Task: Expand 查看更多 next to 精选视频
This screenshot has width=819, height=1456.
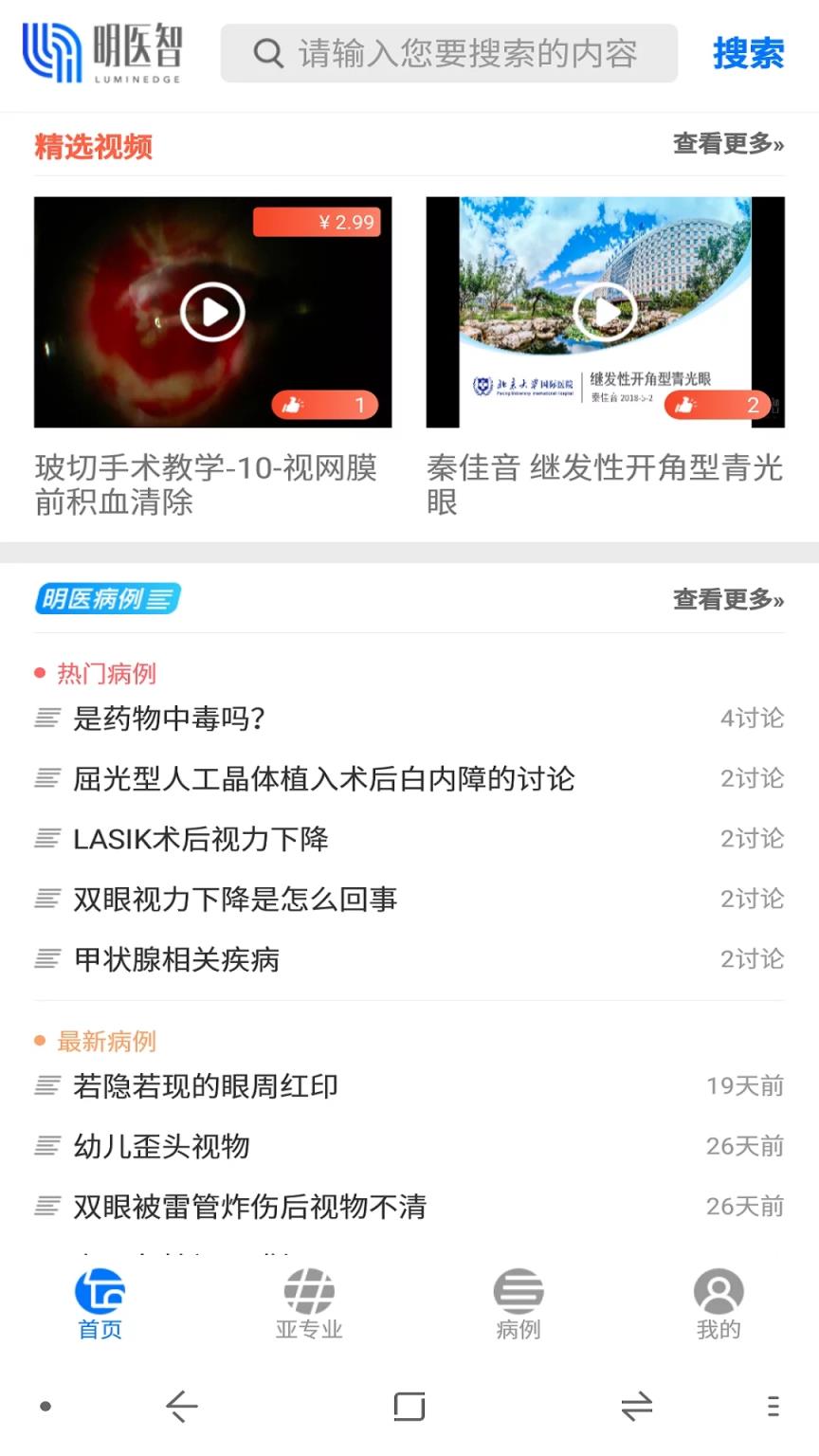Action: click(x=728, y=147)
